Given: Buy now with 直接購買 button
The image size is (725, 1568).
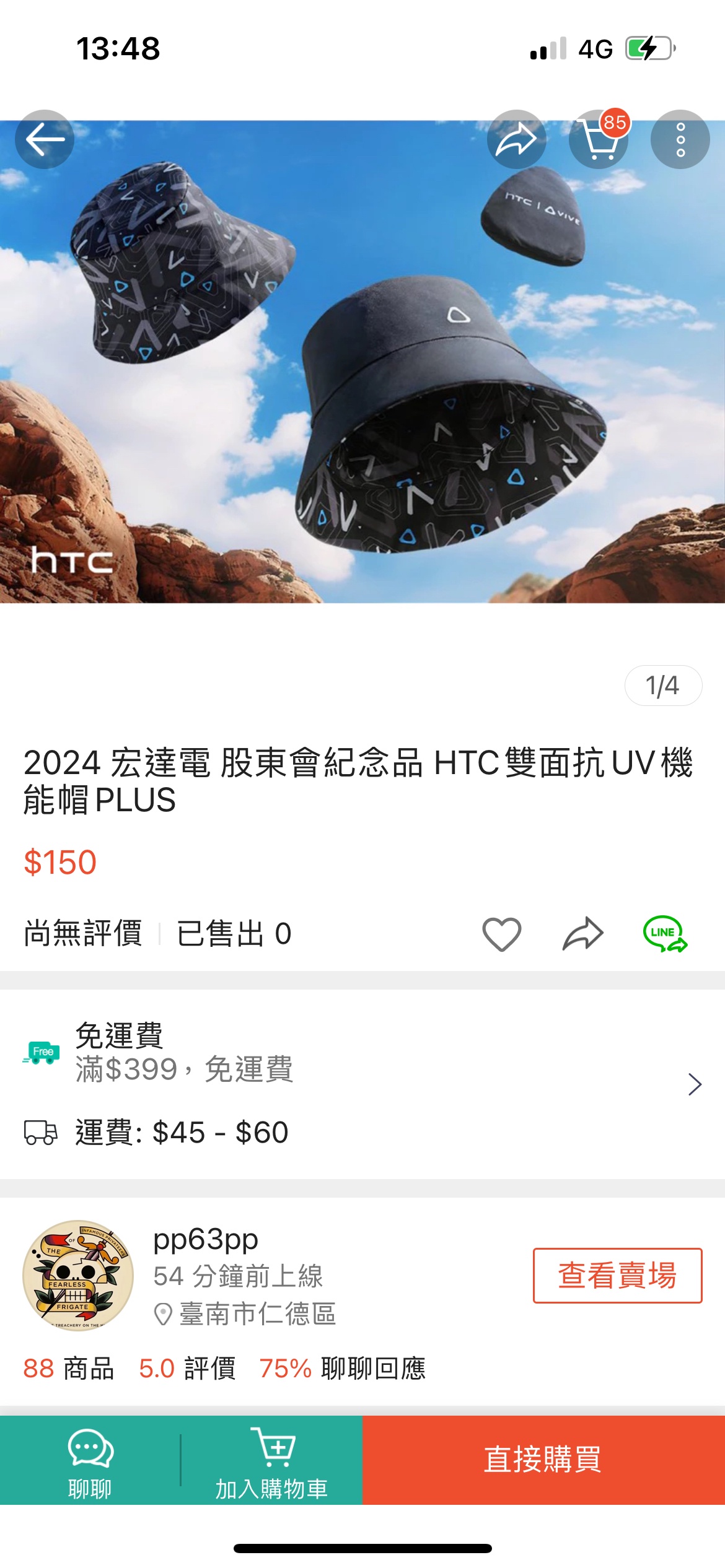Looking at the screenshot, I should (x=543, y=1460).
